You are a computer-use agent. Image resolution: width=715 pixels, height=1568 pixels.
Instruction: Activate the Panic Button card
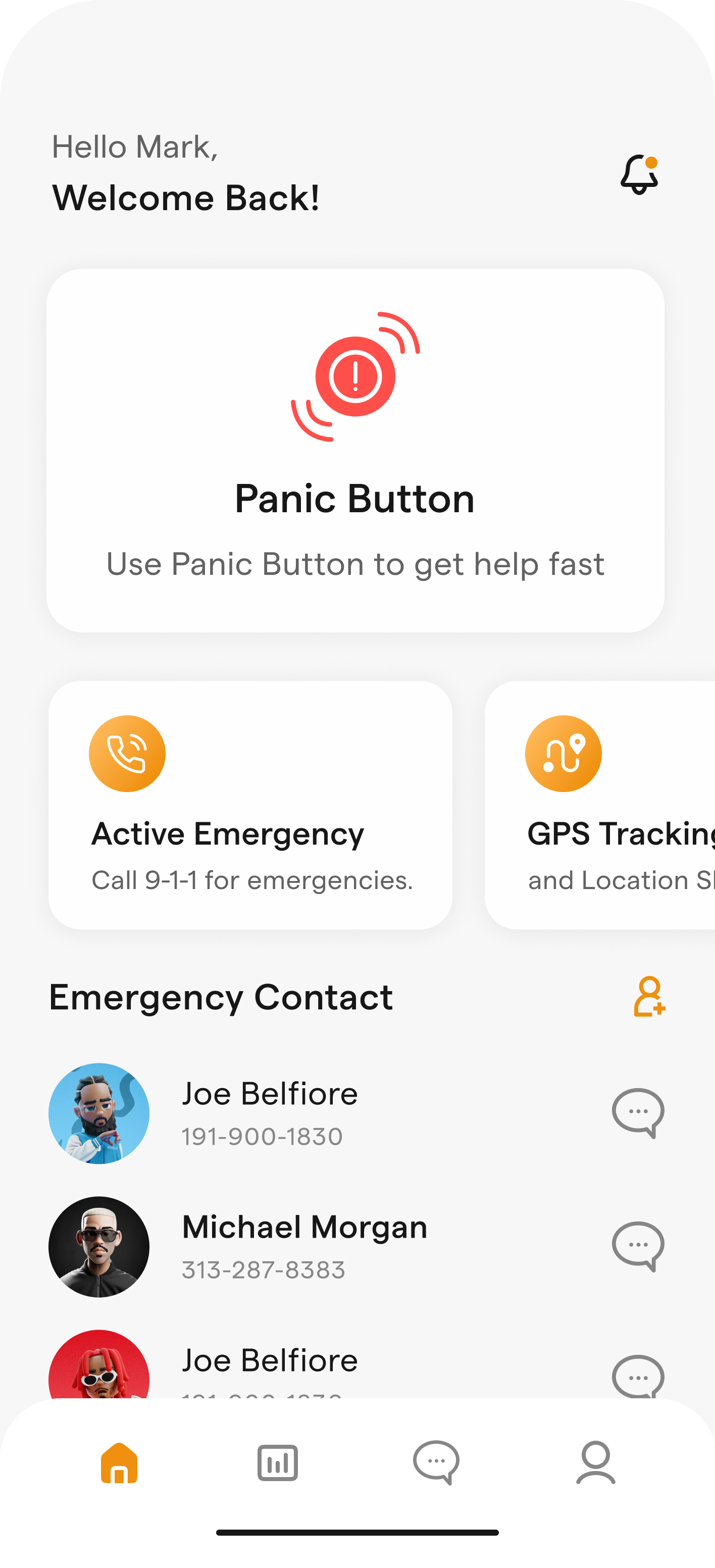355,451
